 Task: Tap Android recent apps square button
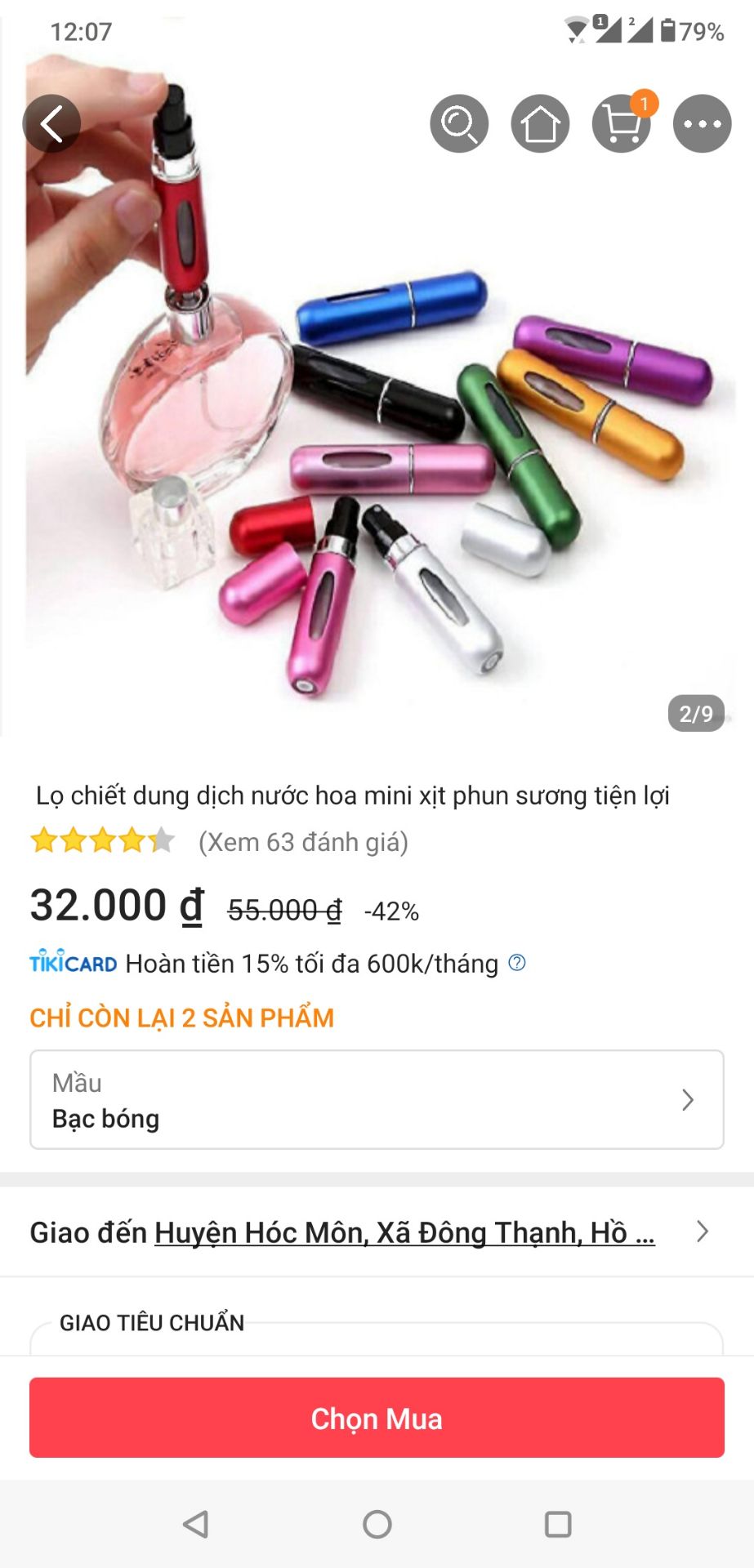[x=558, y=1524]
